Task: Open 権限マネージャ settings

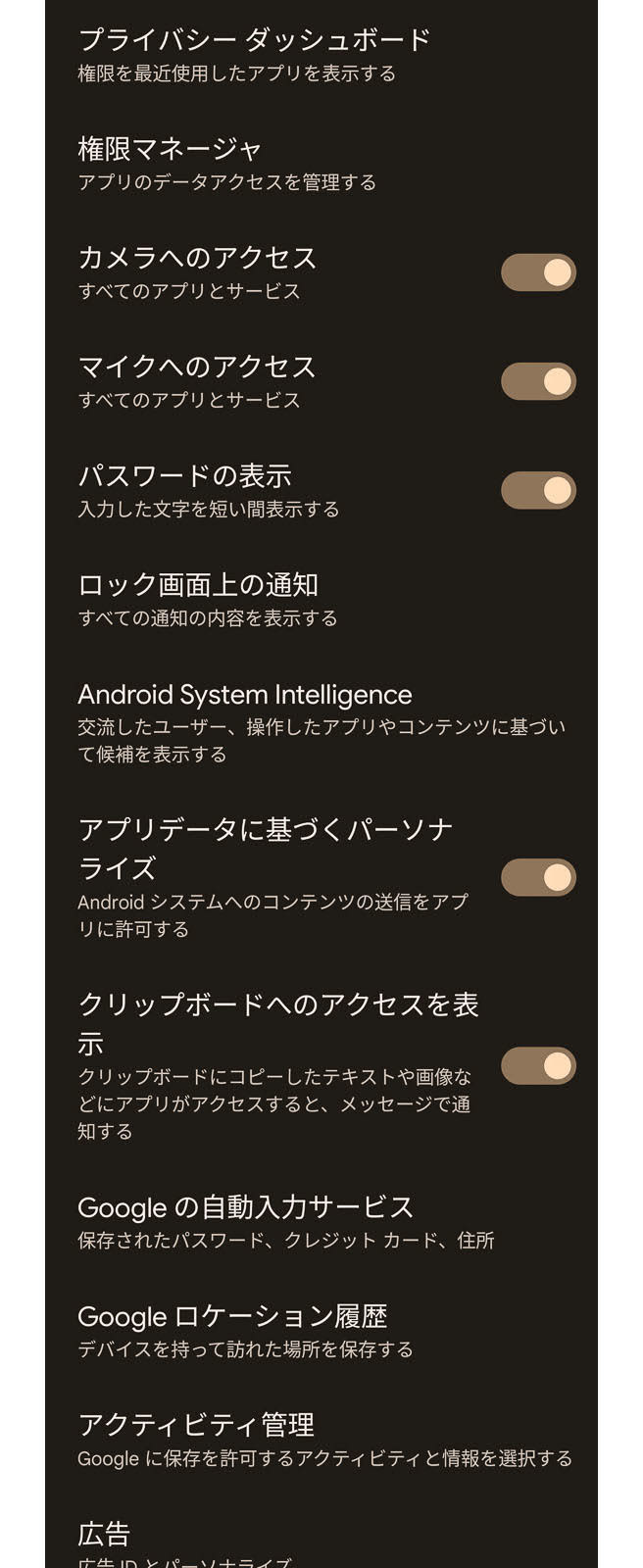Action: coord(227,163)
